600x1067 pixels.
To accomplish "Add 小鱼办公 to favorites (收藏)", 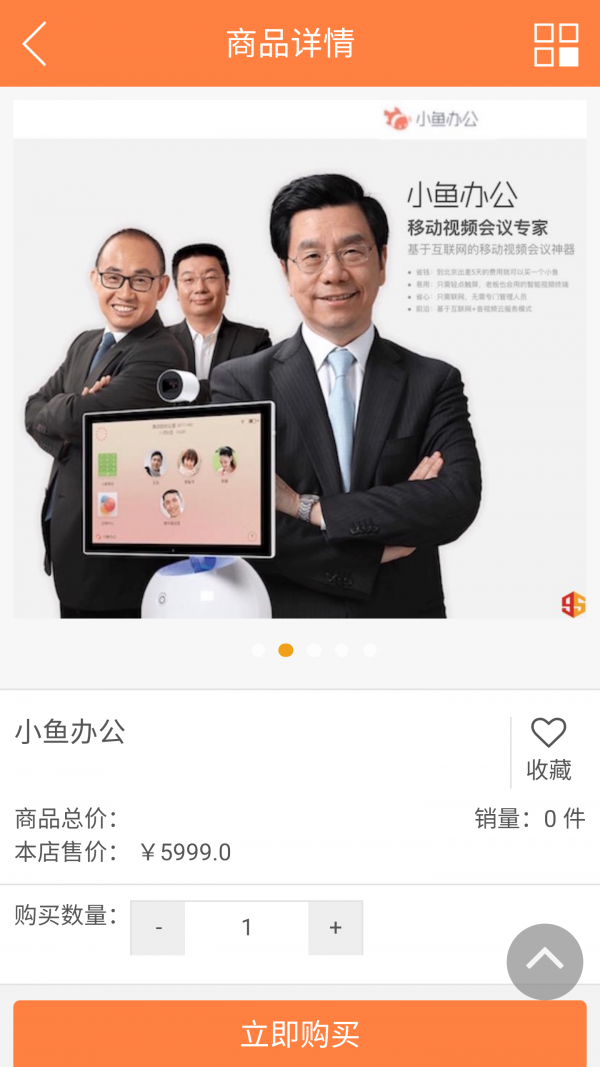I will pyautogui.click(x=548, y=750).
